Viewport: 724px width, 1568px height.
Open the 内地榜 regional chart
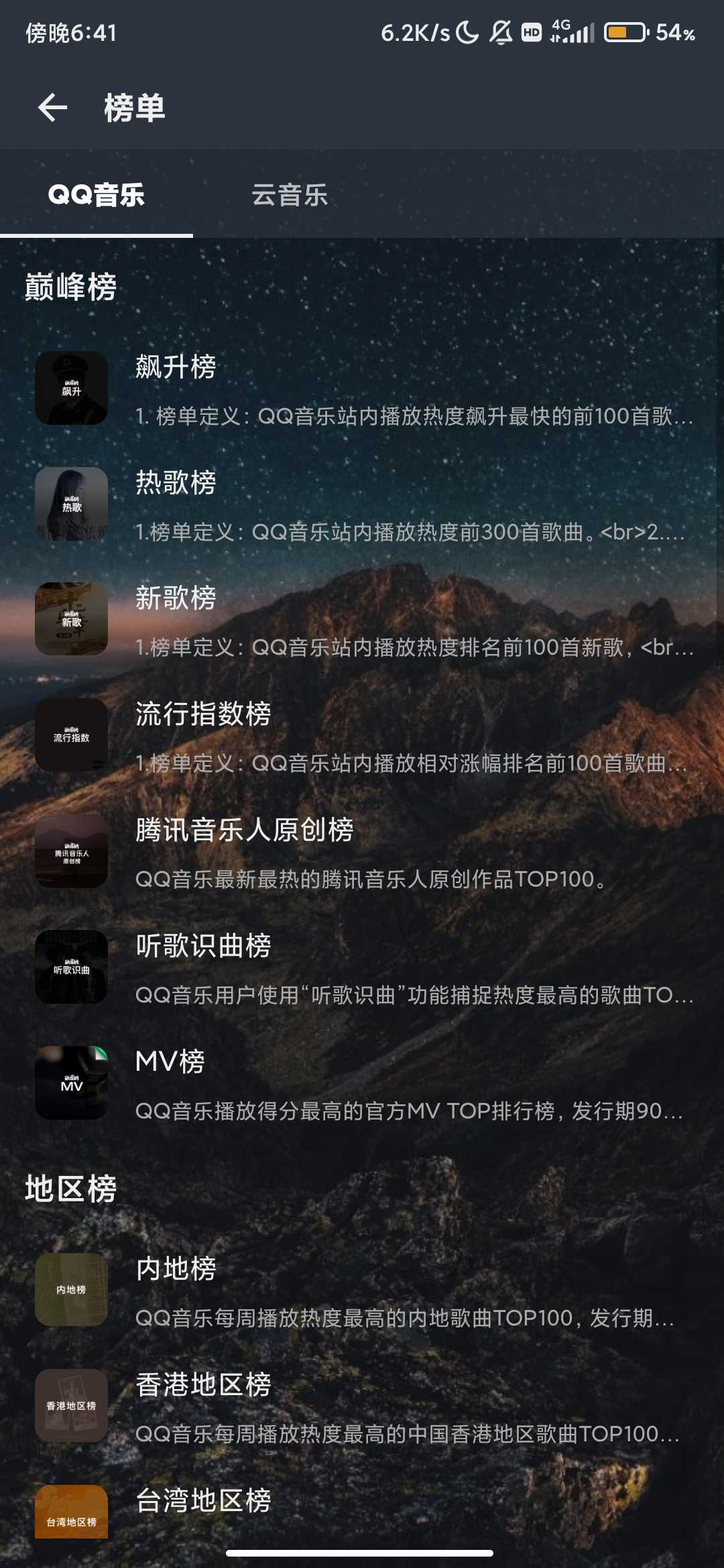point(362,1291)
